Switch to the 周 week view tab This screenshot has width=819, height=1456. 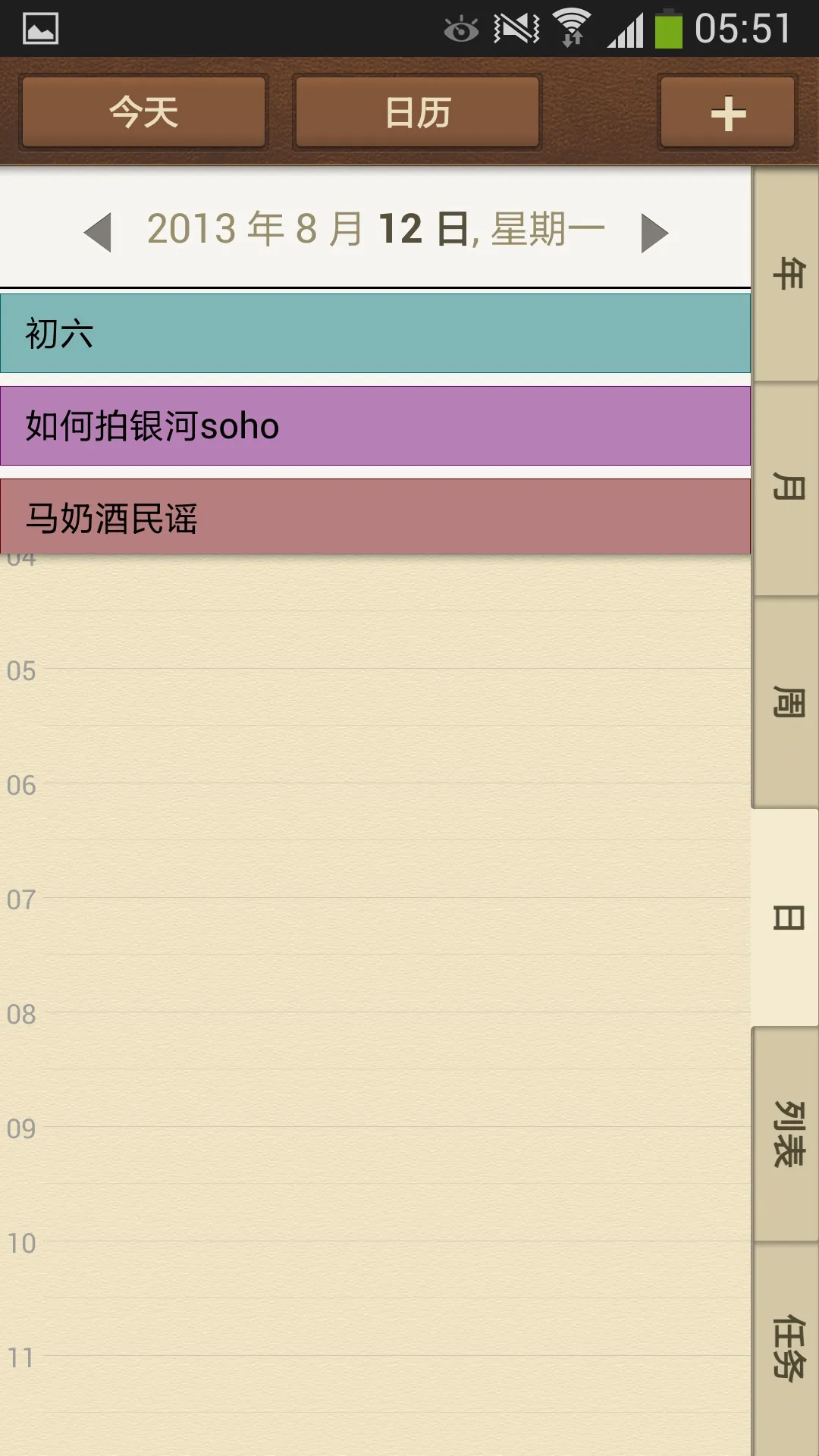(786, 702)
